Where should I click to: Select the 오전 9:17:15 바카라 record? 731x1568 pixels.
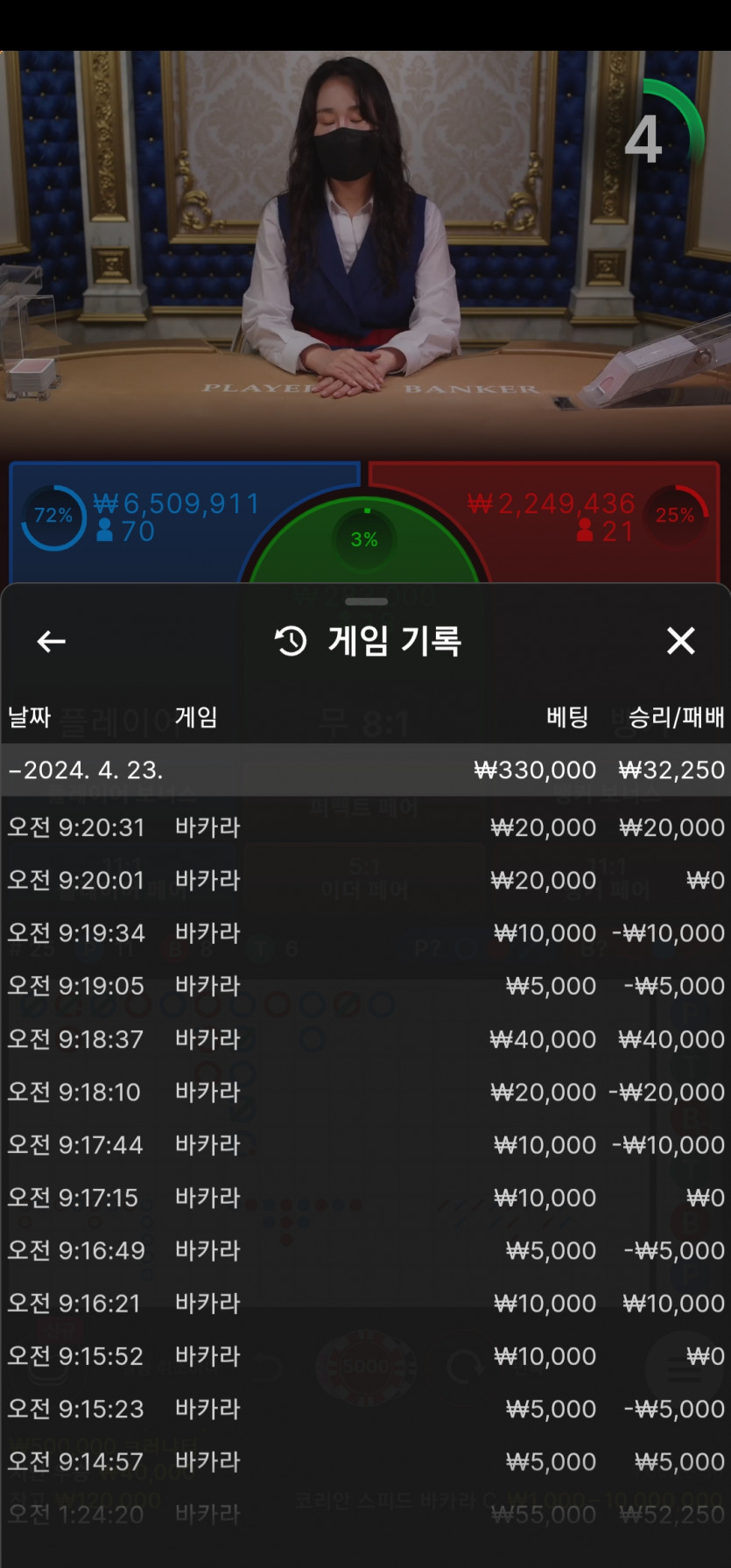[365, 1198]
